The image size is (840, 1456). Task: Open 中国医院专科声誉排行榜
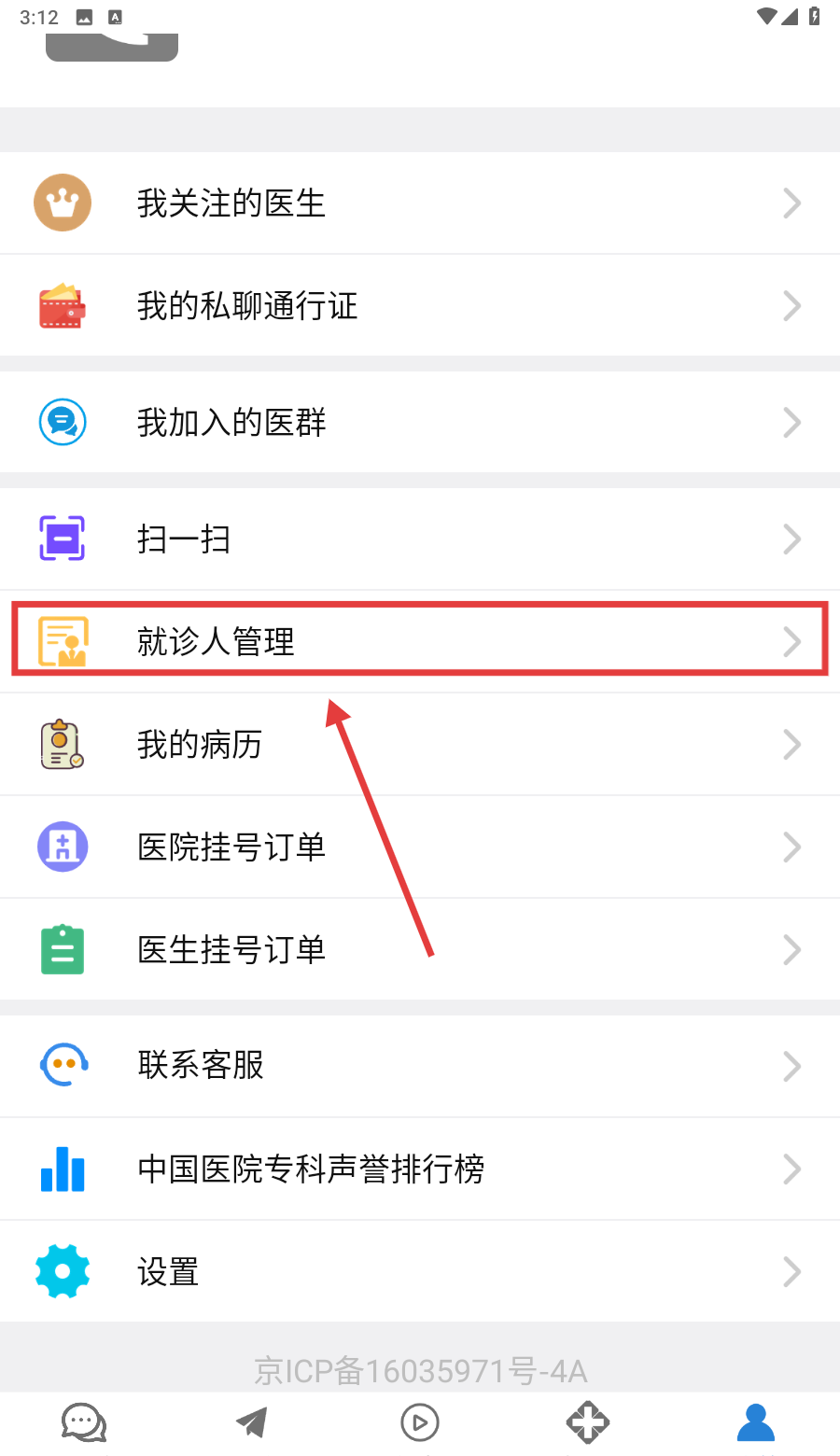(420, 1169)
